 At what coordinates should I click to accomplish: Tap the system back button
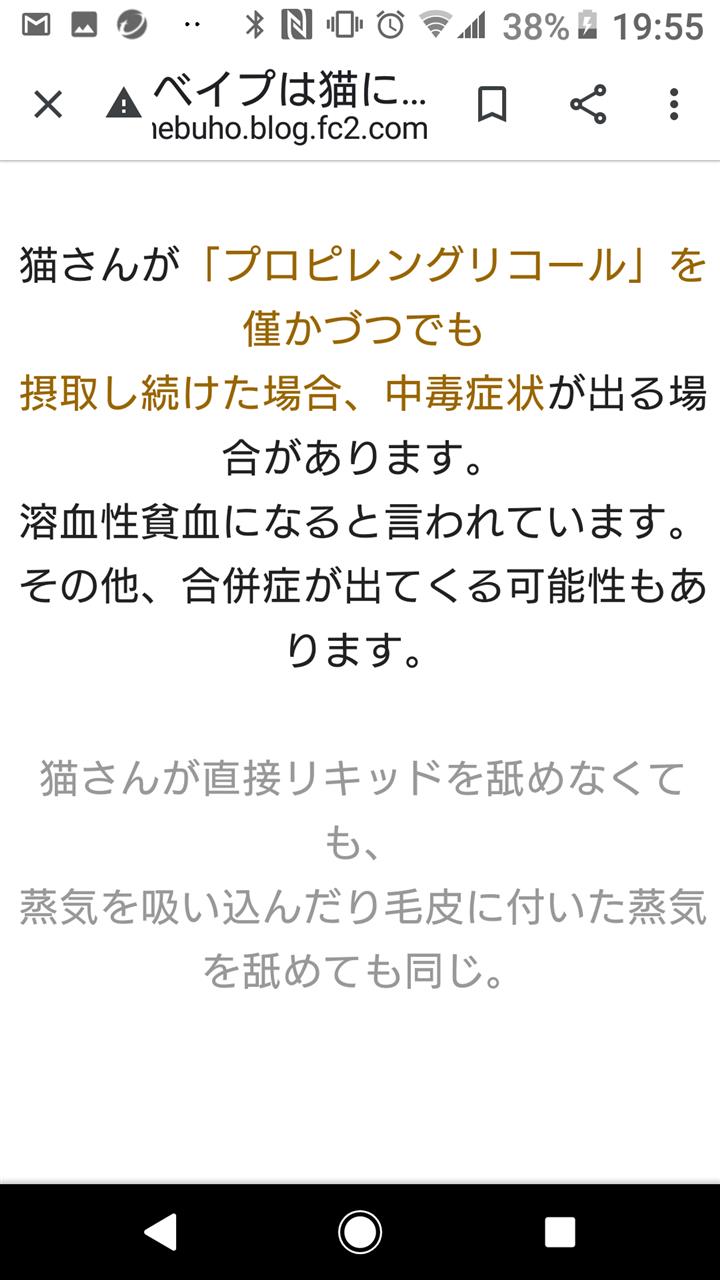pyautogui.click(x=161, y=1232)
